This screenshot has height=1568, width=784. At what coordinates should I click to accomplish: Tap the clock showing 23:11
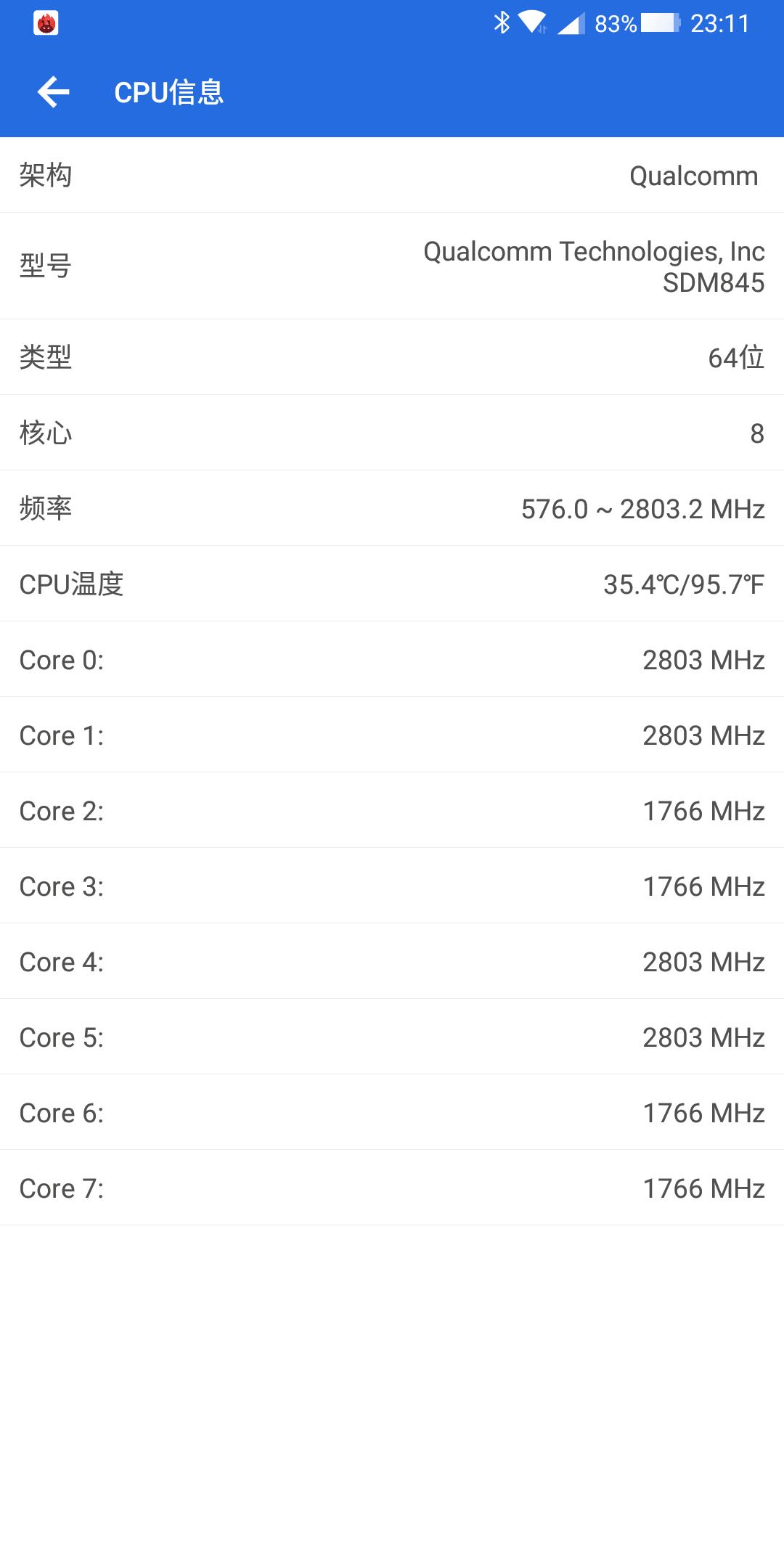click(x=721, y=23)
